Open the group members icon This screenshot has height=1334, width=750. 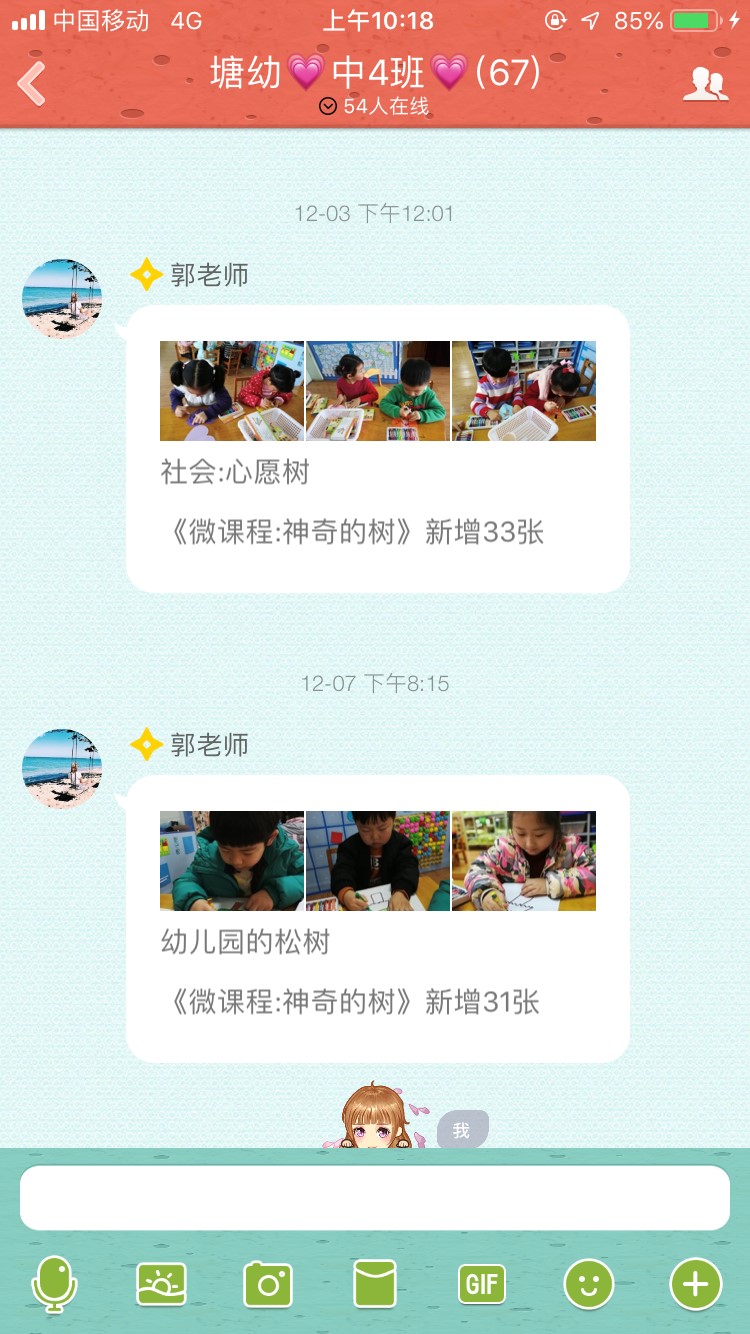[x=705, y=85]
